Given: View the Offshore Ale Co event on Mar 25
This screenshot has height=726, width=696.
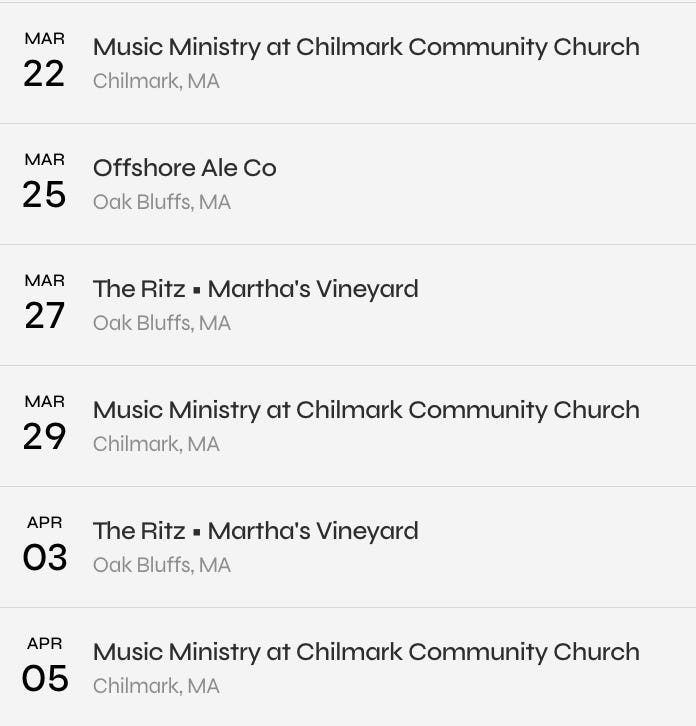Looking at the screenshot, I should point(185,168).
